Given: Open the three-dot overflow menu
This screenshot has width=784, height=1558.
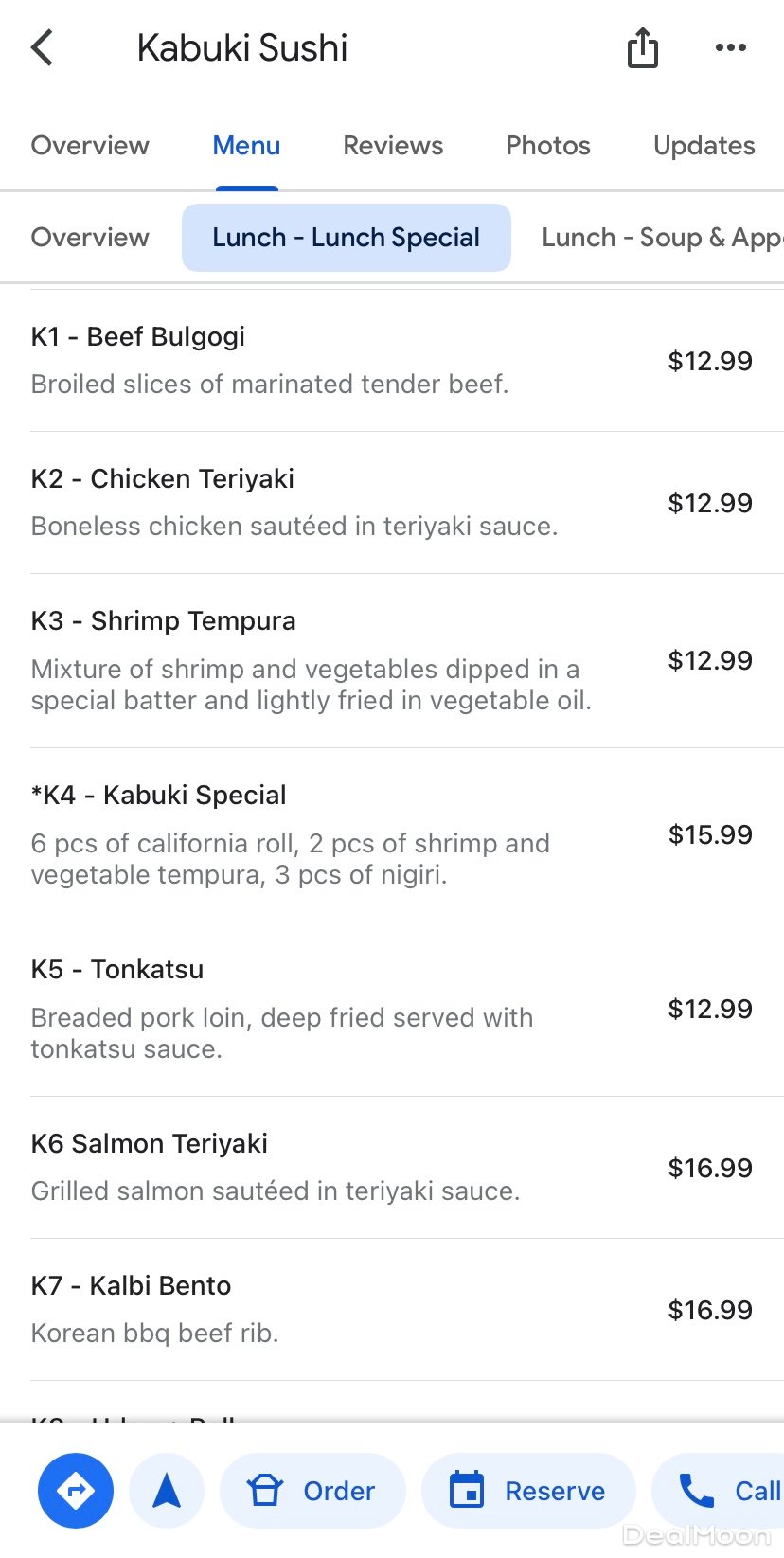Looking at the screenshot, I should click(x=730, y=47).
